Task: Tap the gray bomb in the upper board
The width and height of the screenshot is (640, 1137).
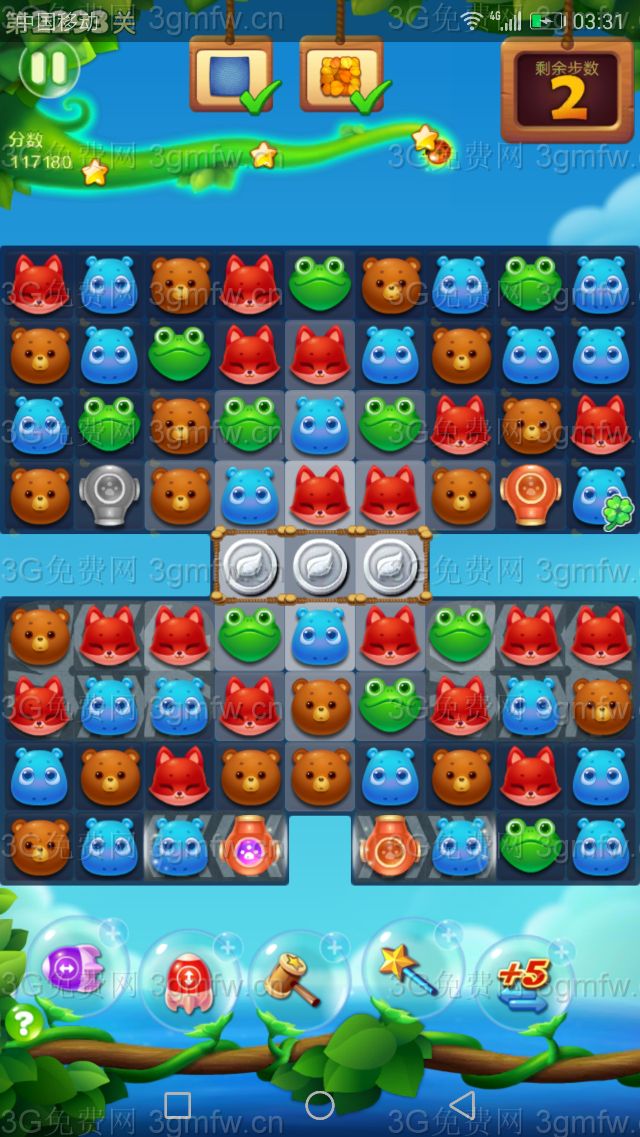Action: click(109, 494)
